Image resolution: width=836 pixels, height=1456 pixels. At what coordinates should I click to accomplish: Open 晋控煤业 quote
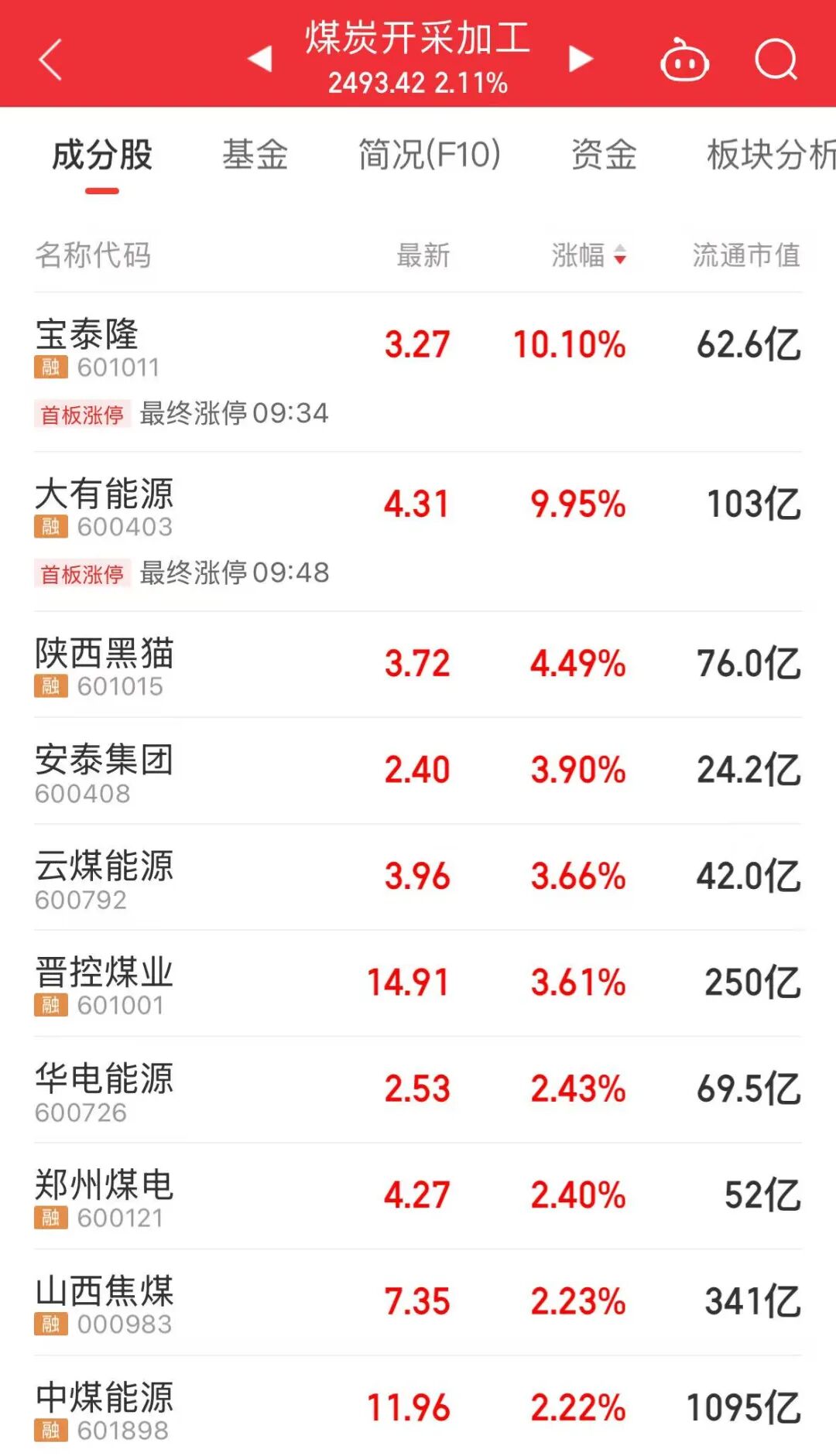click(418, 983)
